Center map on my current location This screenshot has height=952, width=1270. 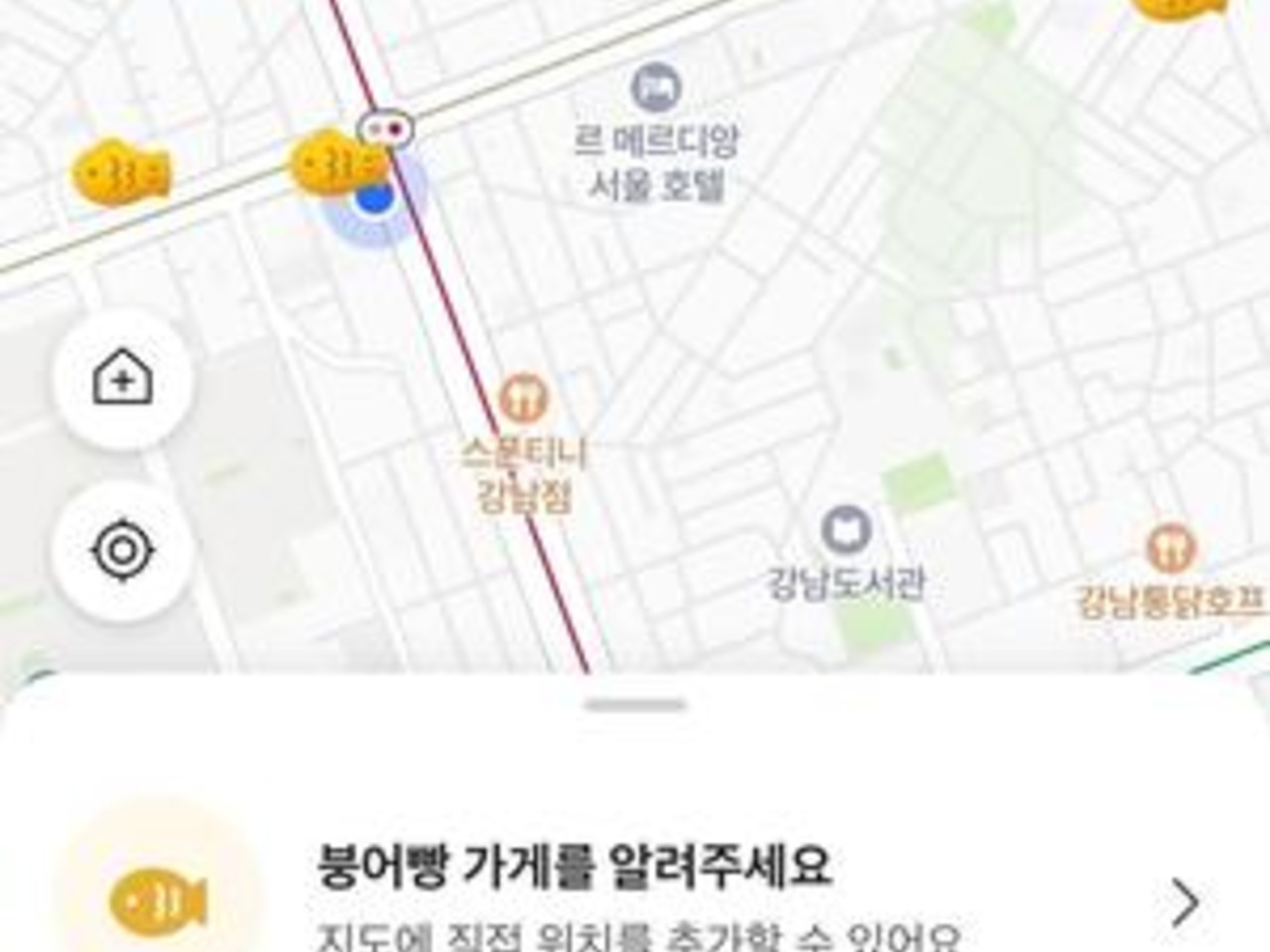[123, 550]
